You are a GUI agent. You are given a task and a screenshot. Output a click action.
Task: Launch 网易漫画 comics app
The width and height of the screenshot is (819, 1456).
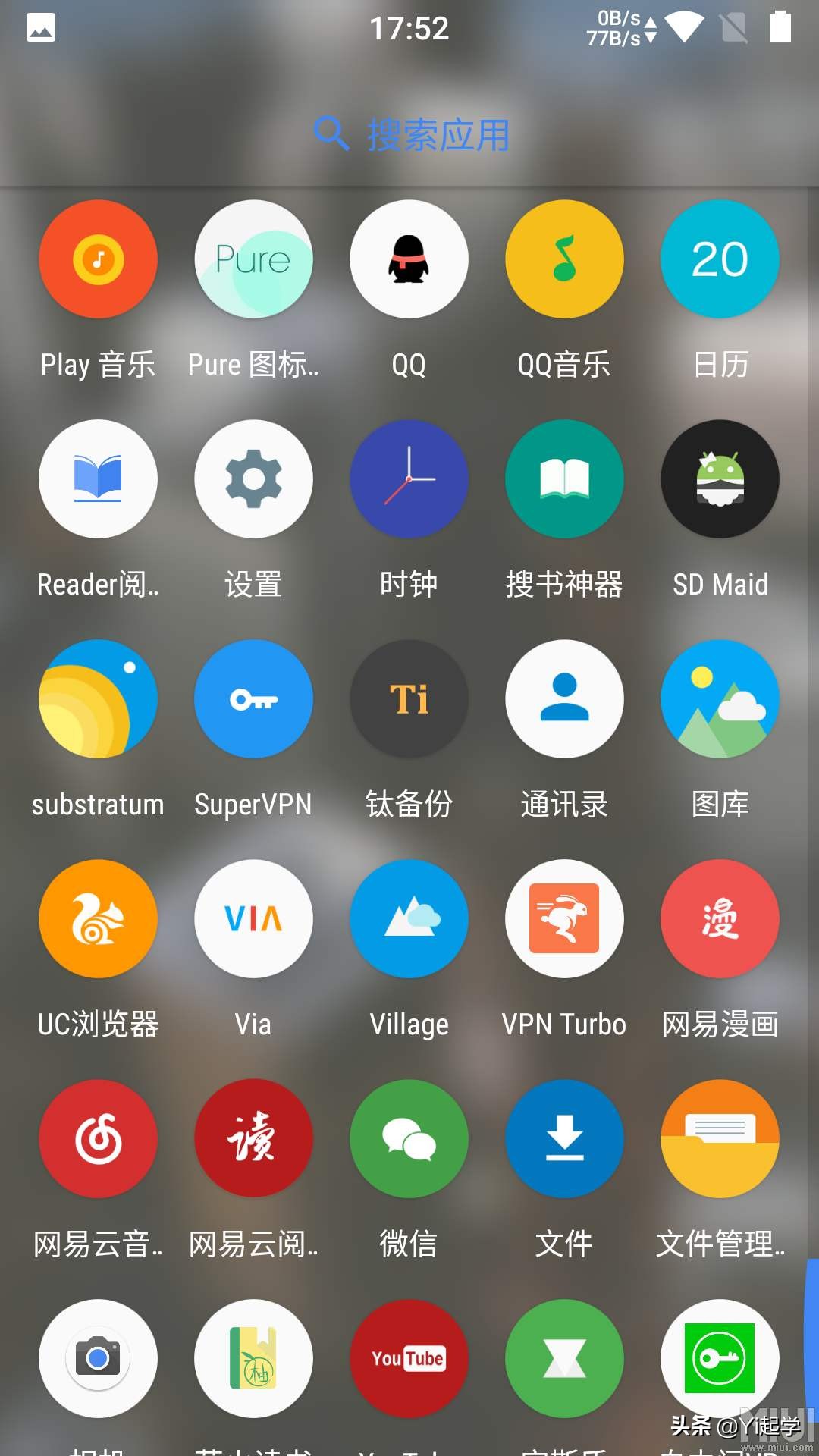point(720,918)
